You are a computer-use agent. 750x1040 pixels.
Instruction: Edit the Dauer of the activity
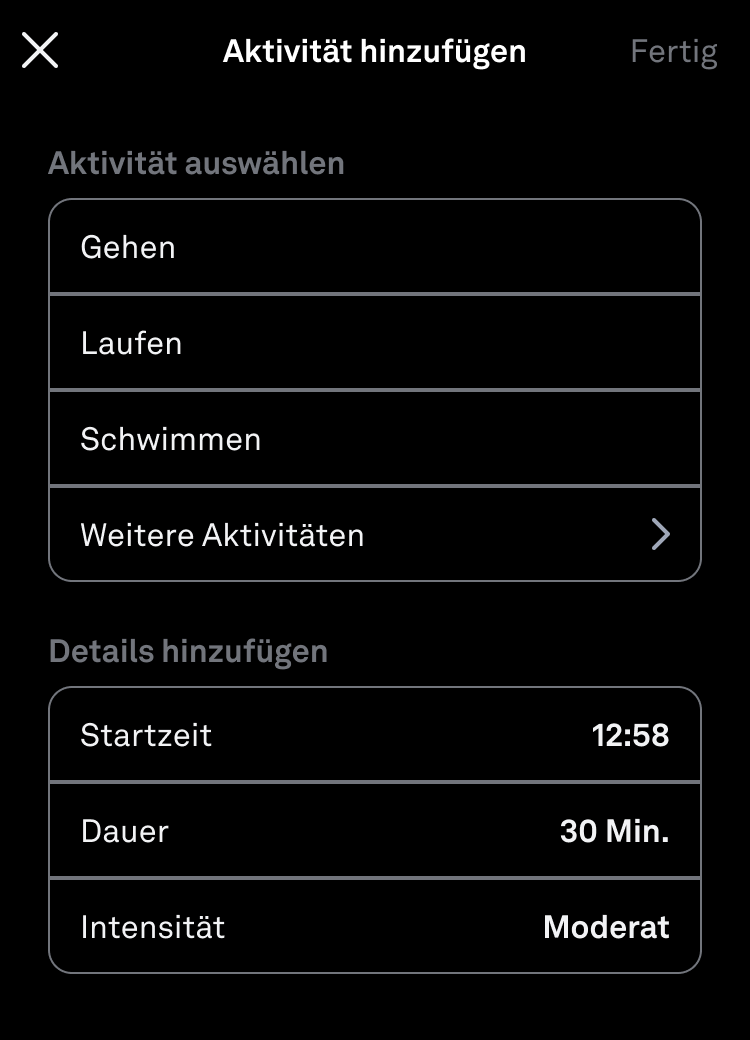pos(374,831)
